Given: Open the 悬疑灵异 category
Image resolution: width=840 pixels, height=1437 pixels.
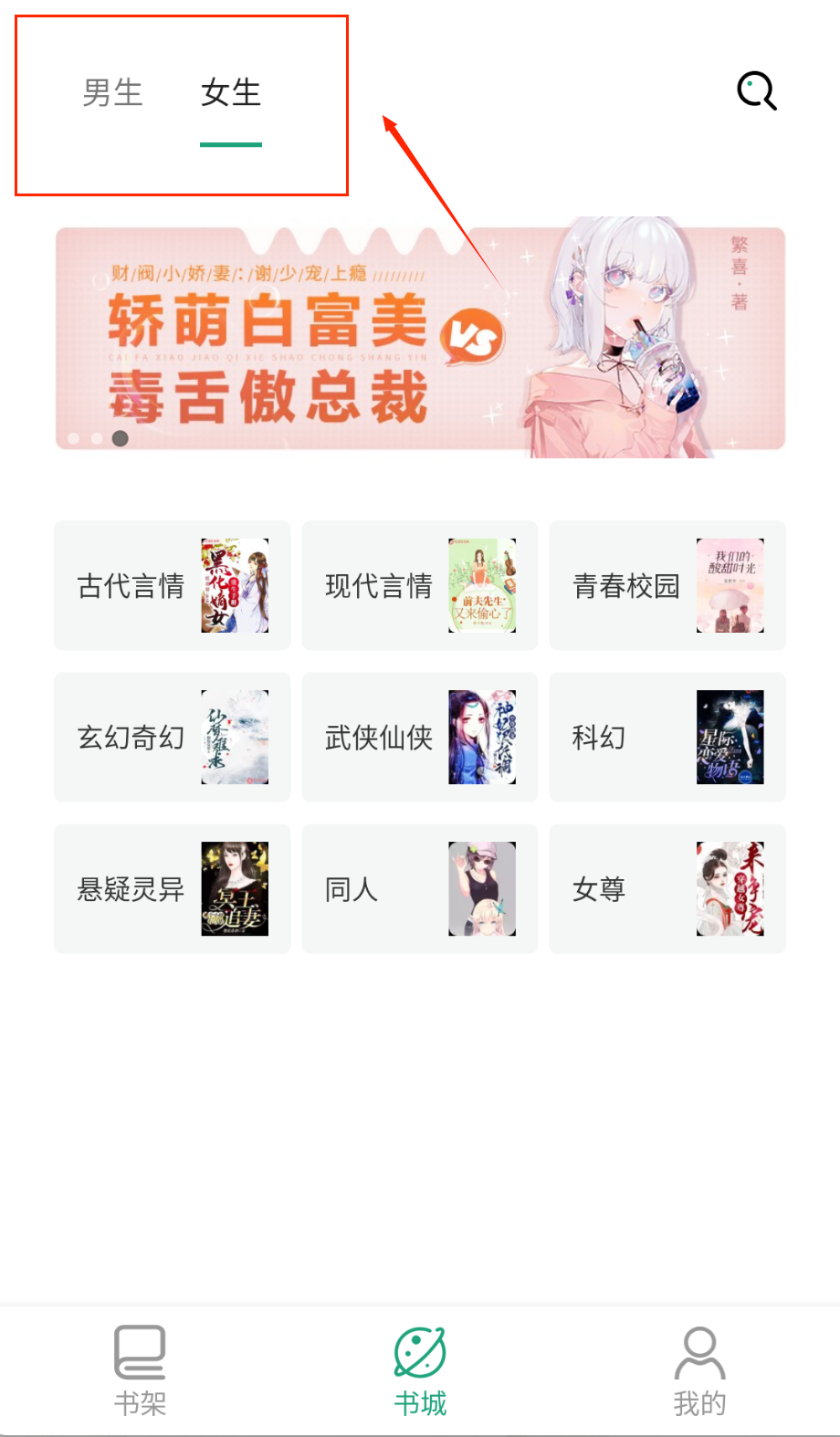Looking at the screenshot, I should pos(173,889).
